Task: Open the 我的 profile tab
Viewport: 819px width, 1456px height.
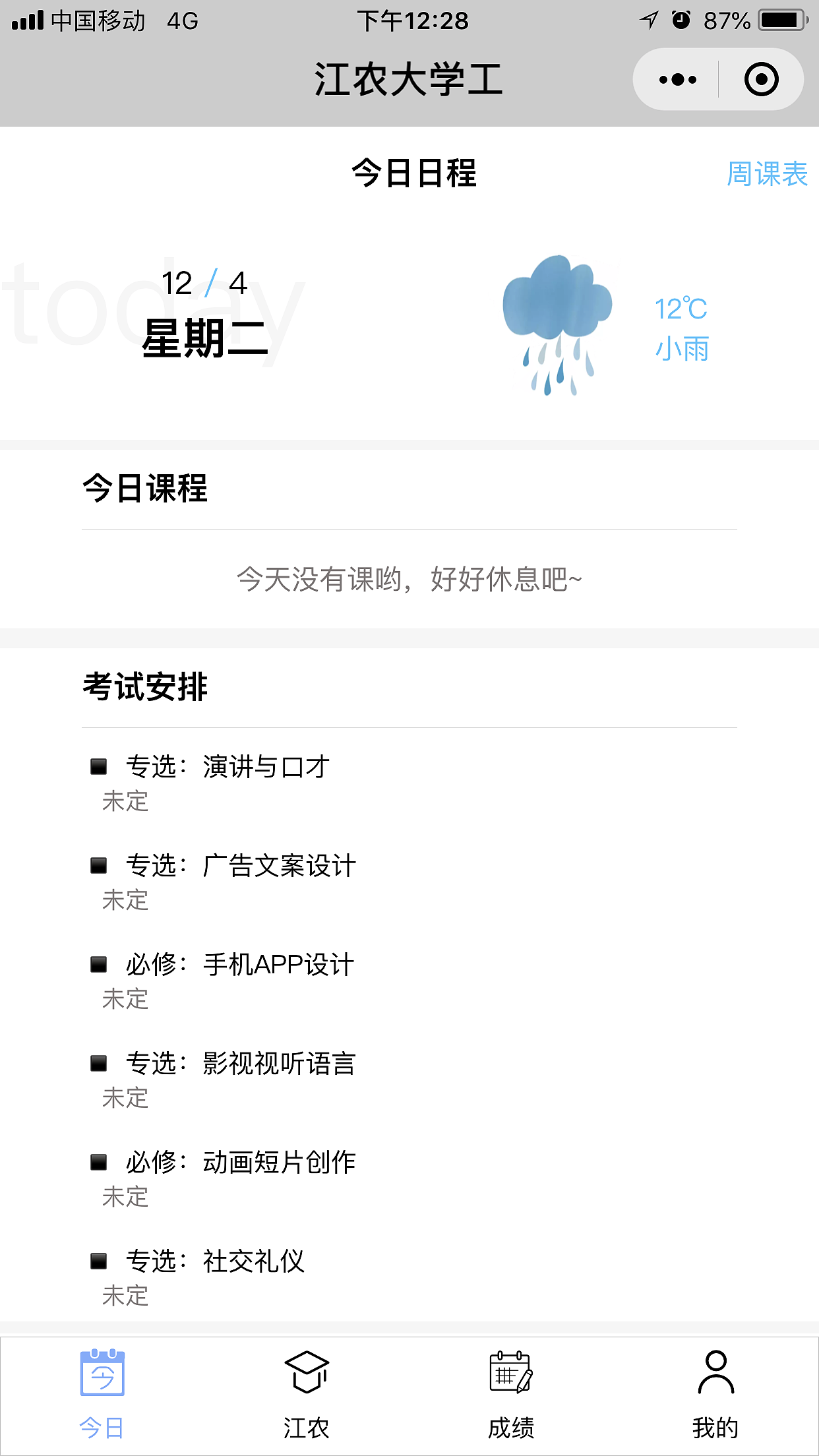Action: (715, 1394)
